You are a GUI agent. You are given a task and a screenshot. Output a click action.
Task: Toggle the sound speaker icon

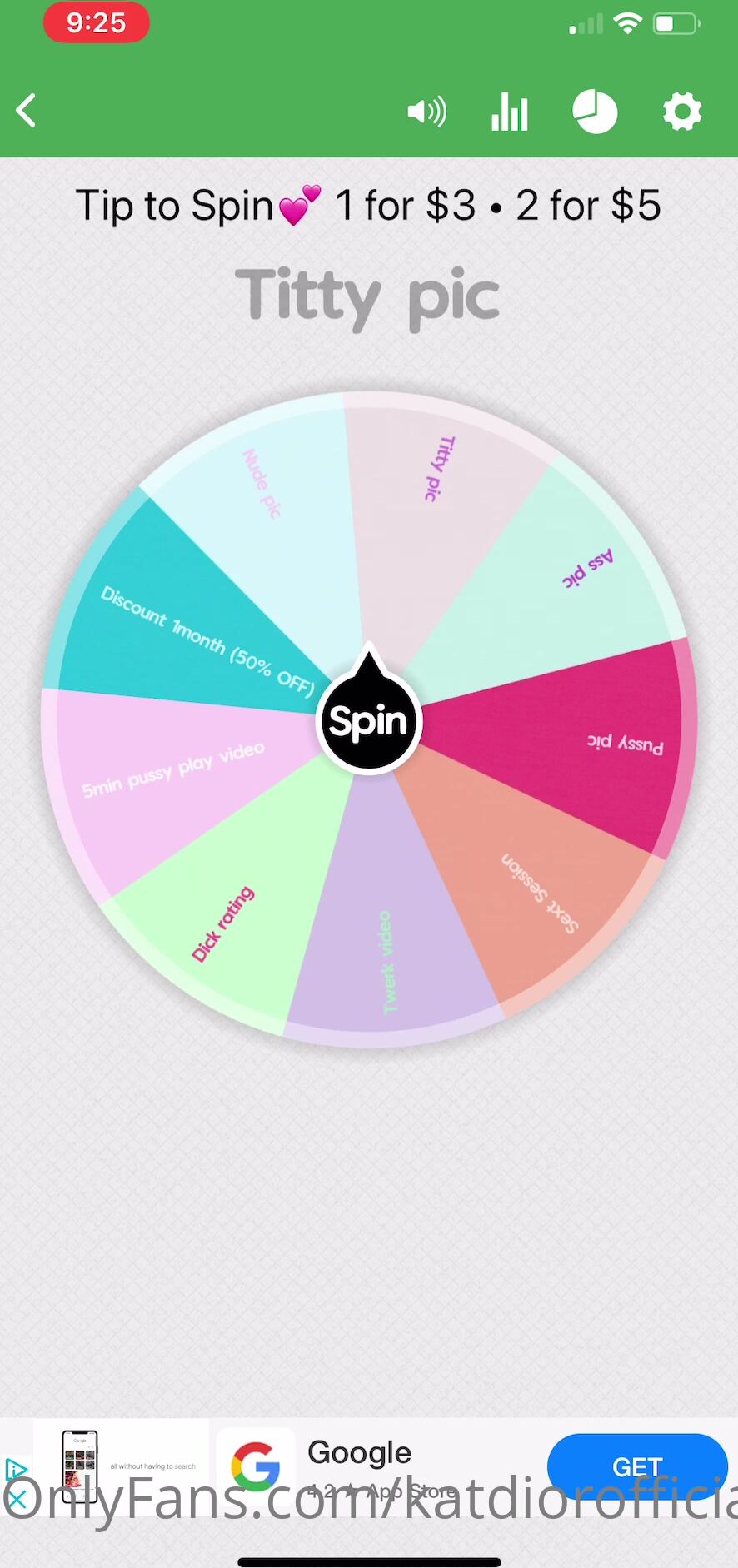(426, 112)
